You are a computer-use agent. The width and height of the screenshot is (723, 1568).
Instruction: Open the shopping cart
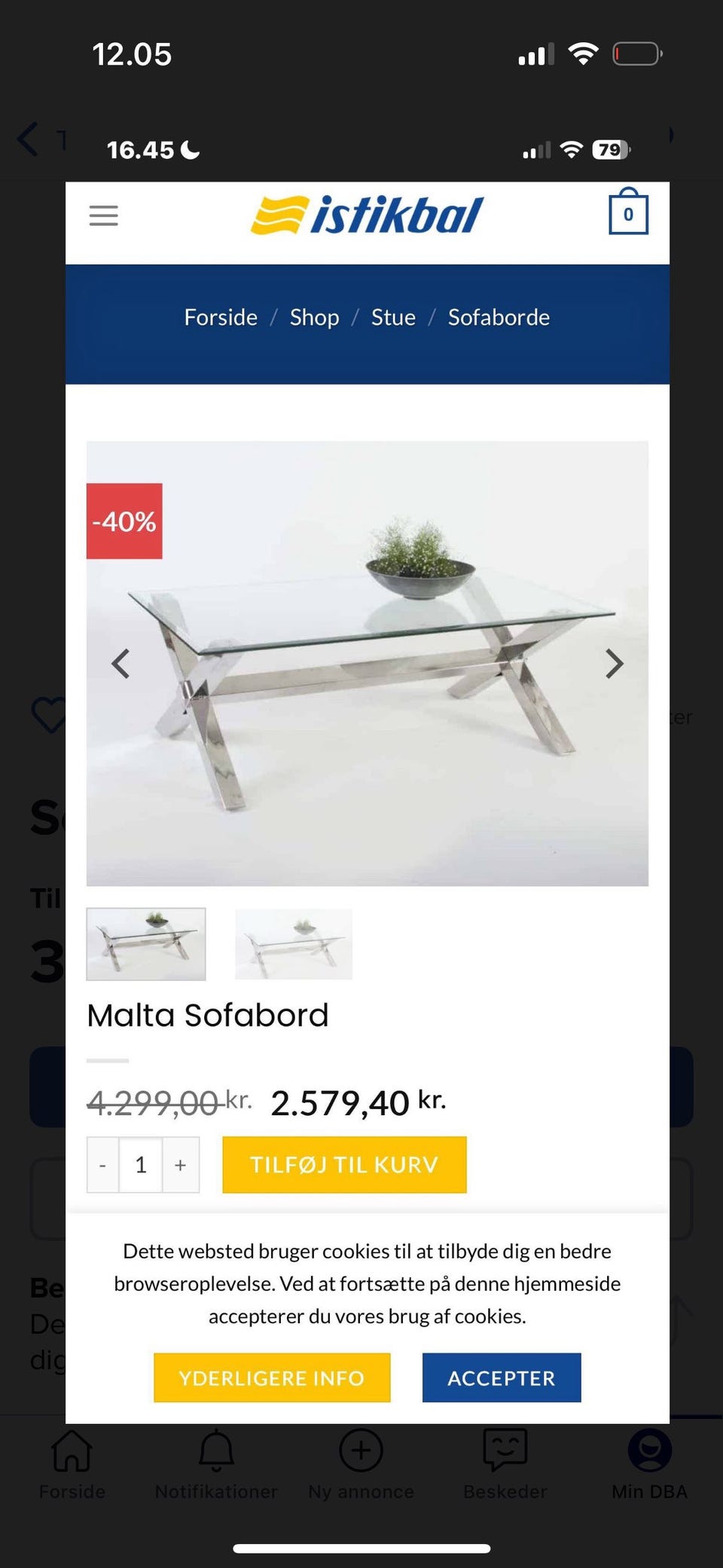pyautogui.click(x=627, y=212)
